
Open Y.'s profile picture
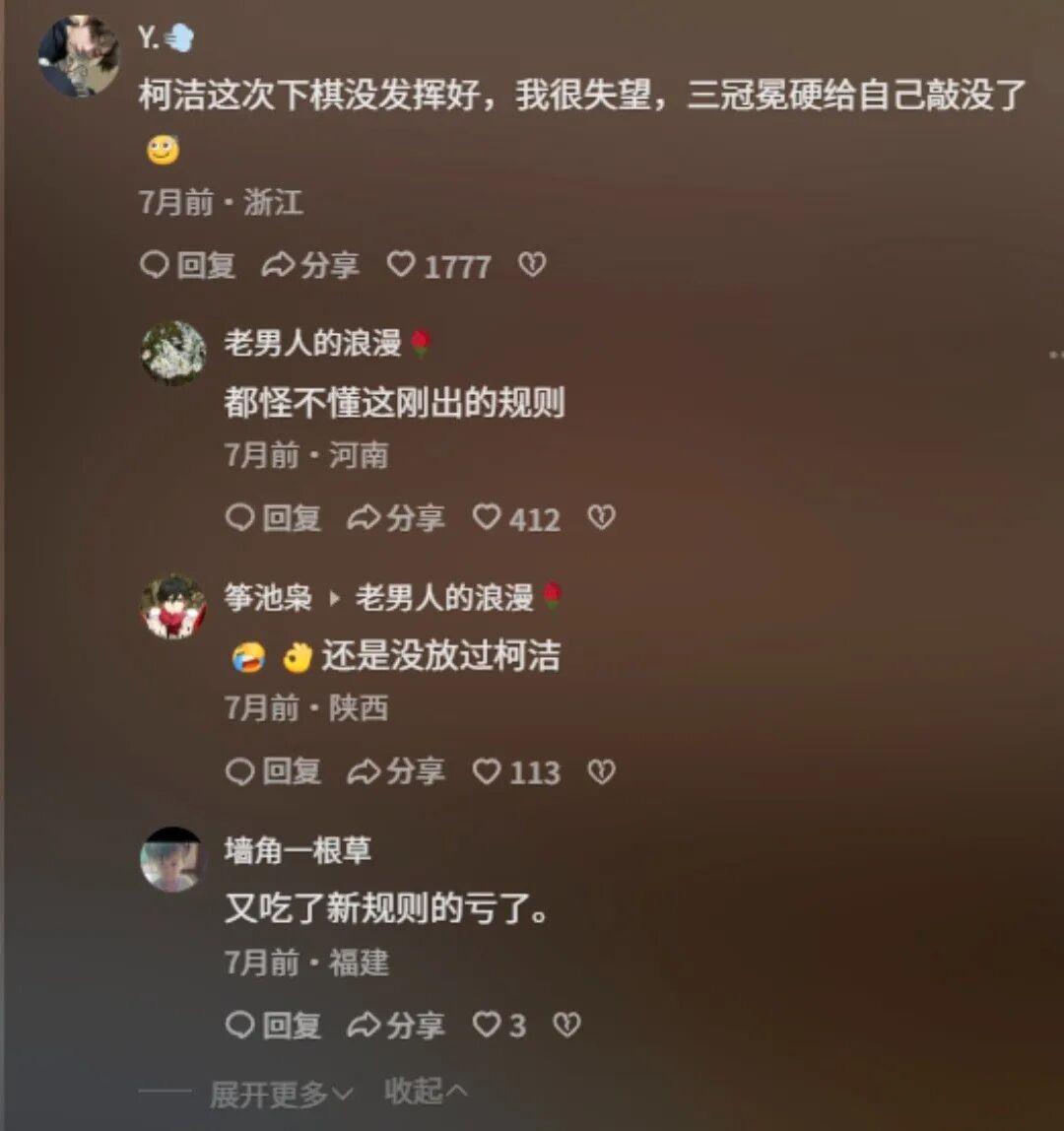point(78,57)
